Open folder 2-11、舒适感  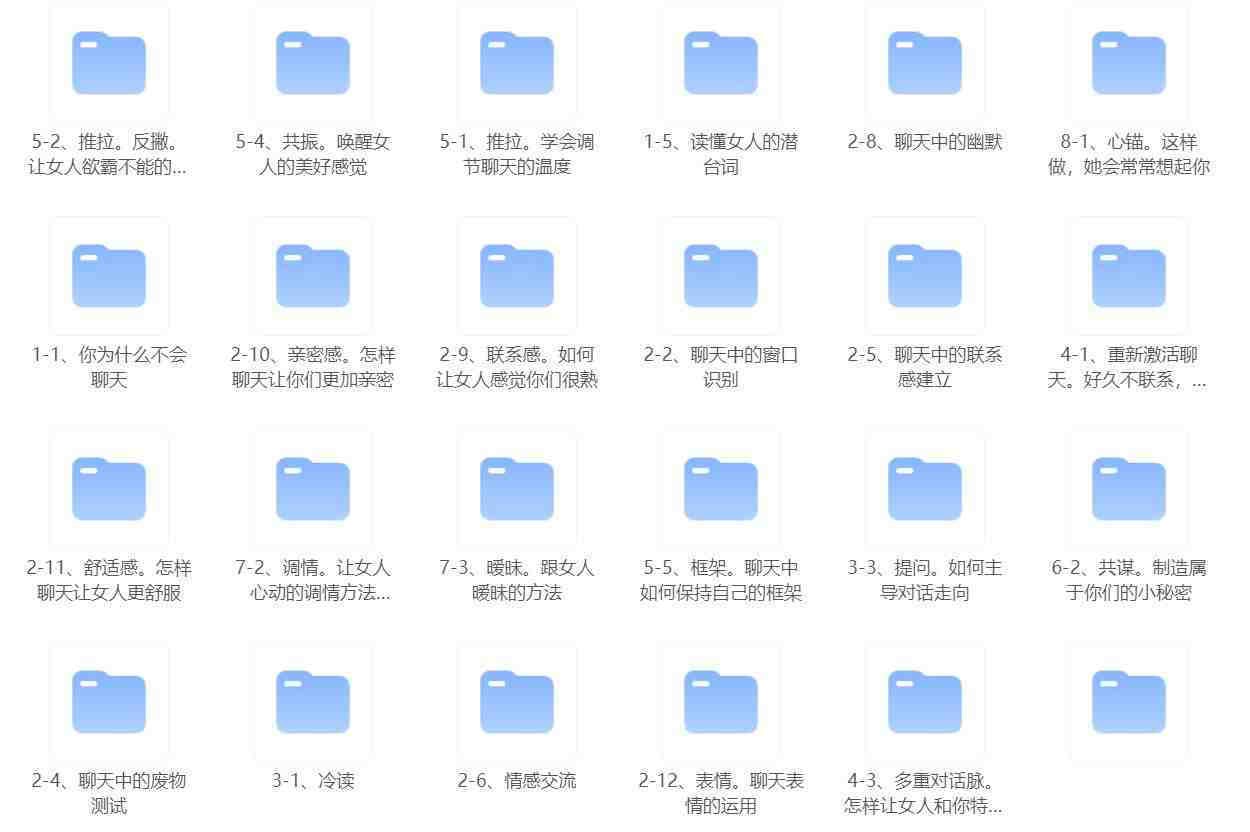[x=109, y=489]
